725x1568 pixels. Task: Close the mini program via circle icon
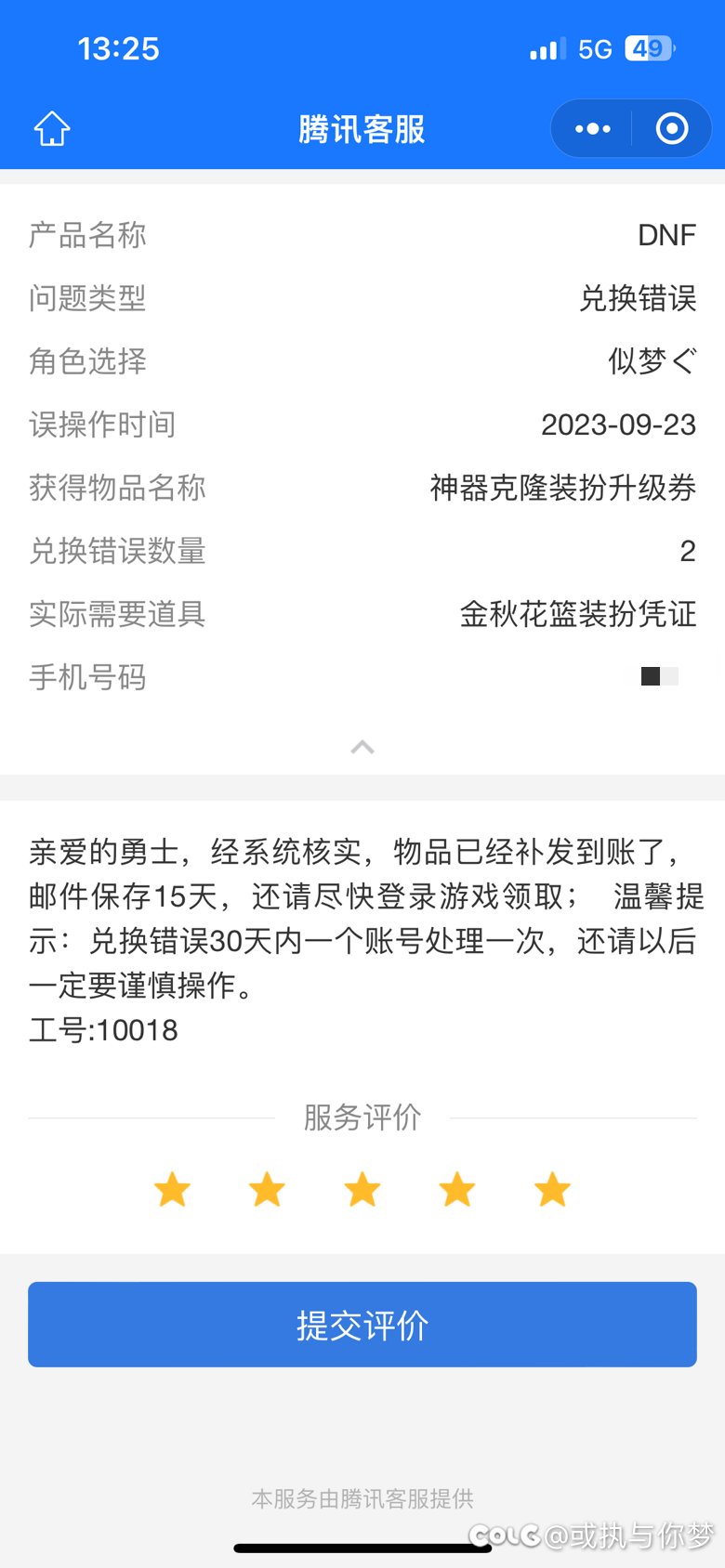(x=671, y=128)
